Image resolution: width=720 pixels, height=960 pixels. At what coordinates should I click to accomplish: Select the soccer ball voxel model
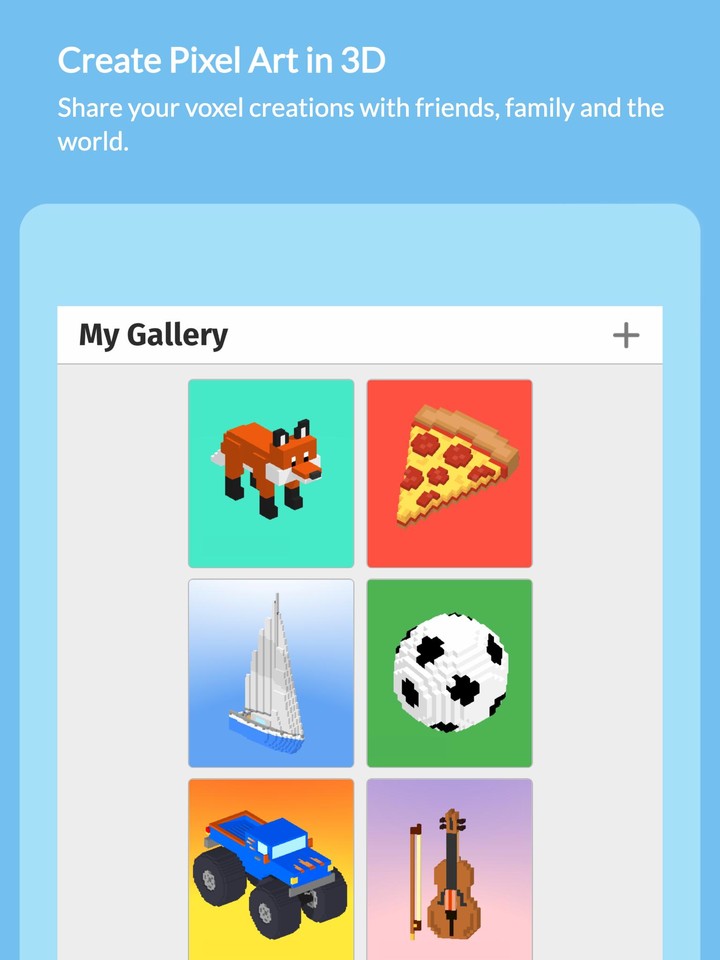(x=450, y=673)
